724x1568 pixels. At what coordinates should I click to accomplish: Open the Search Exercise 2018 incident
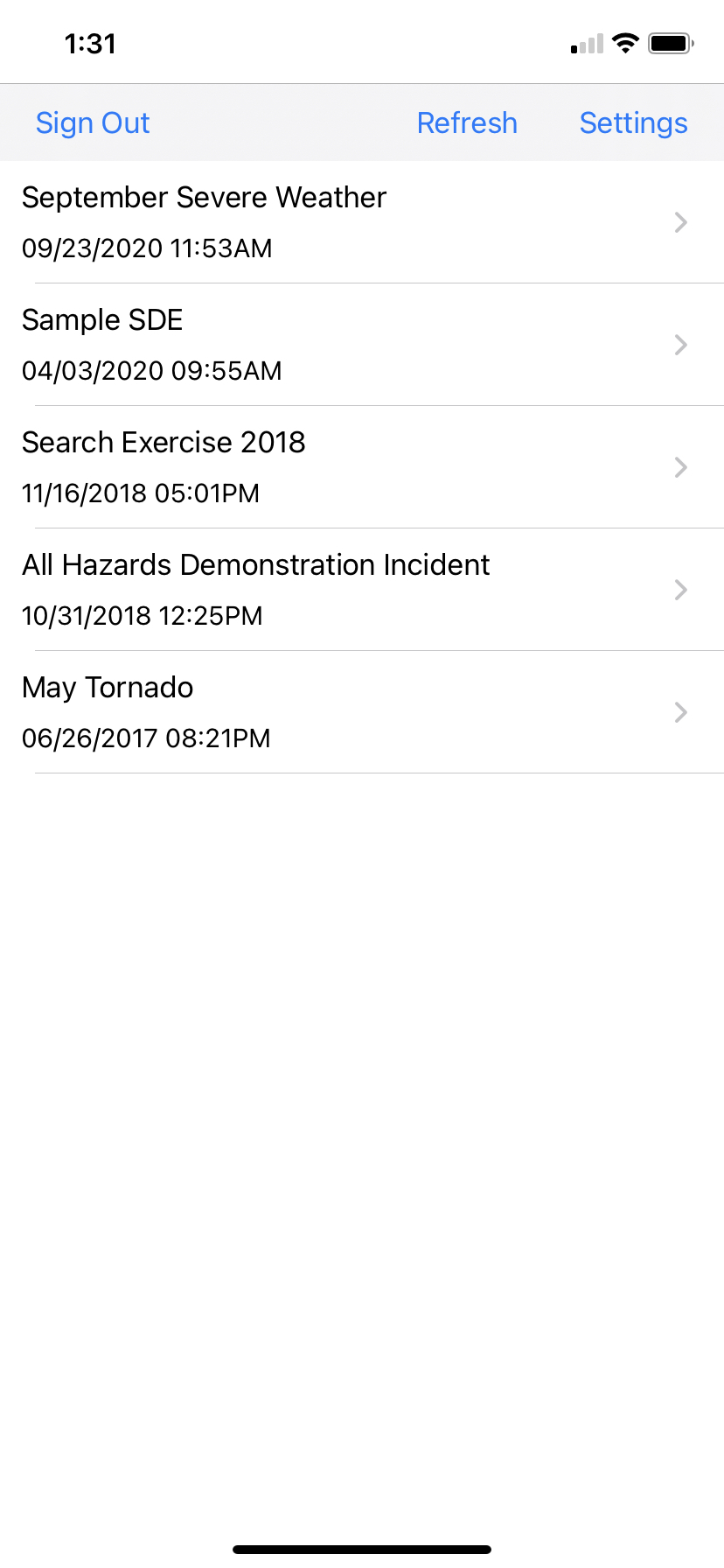click(164, 443)
